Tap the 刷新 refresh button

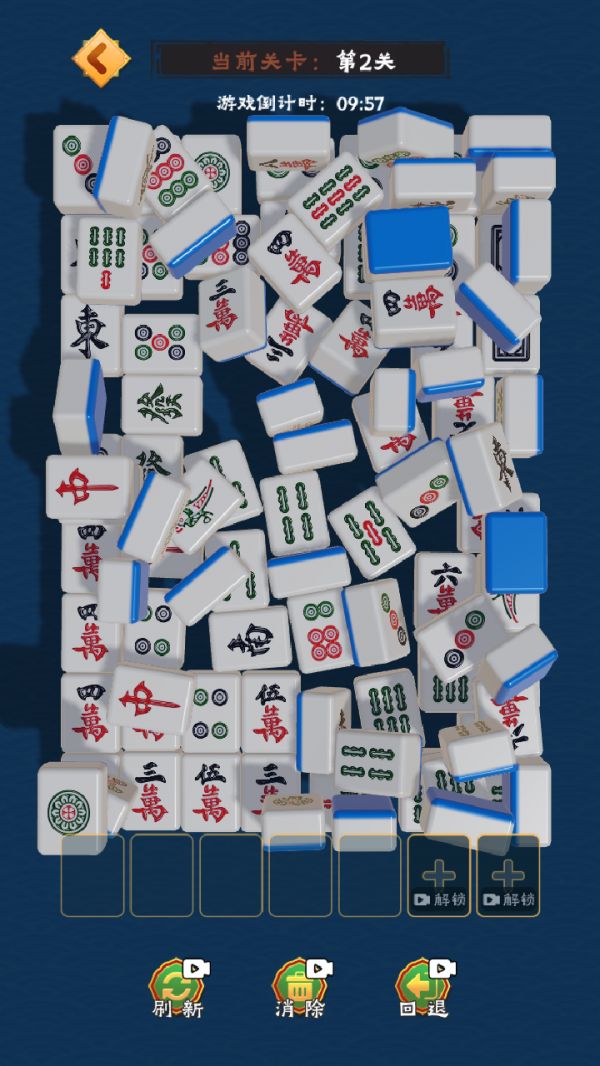point(178,987)
